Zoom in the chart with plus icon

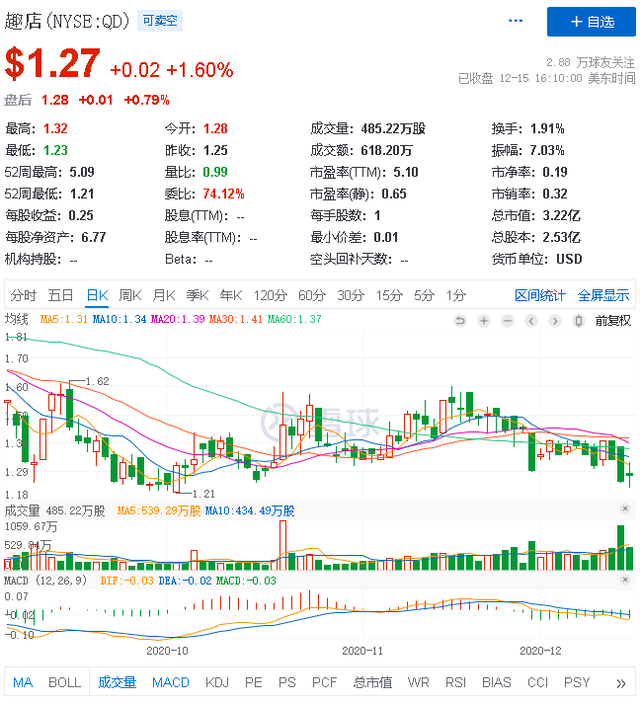click(484, 321)
